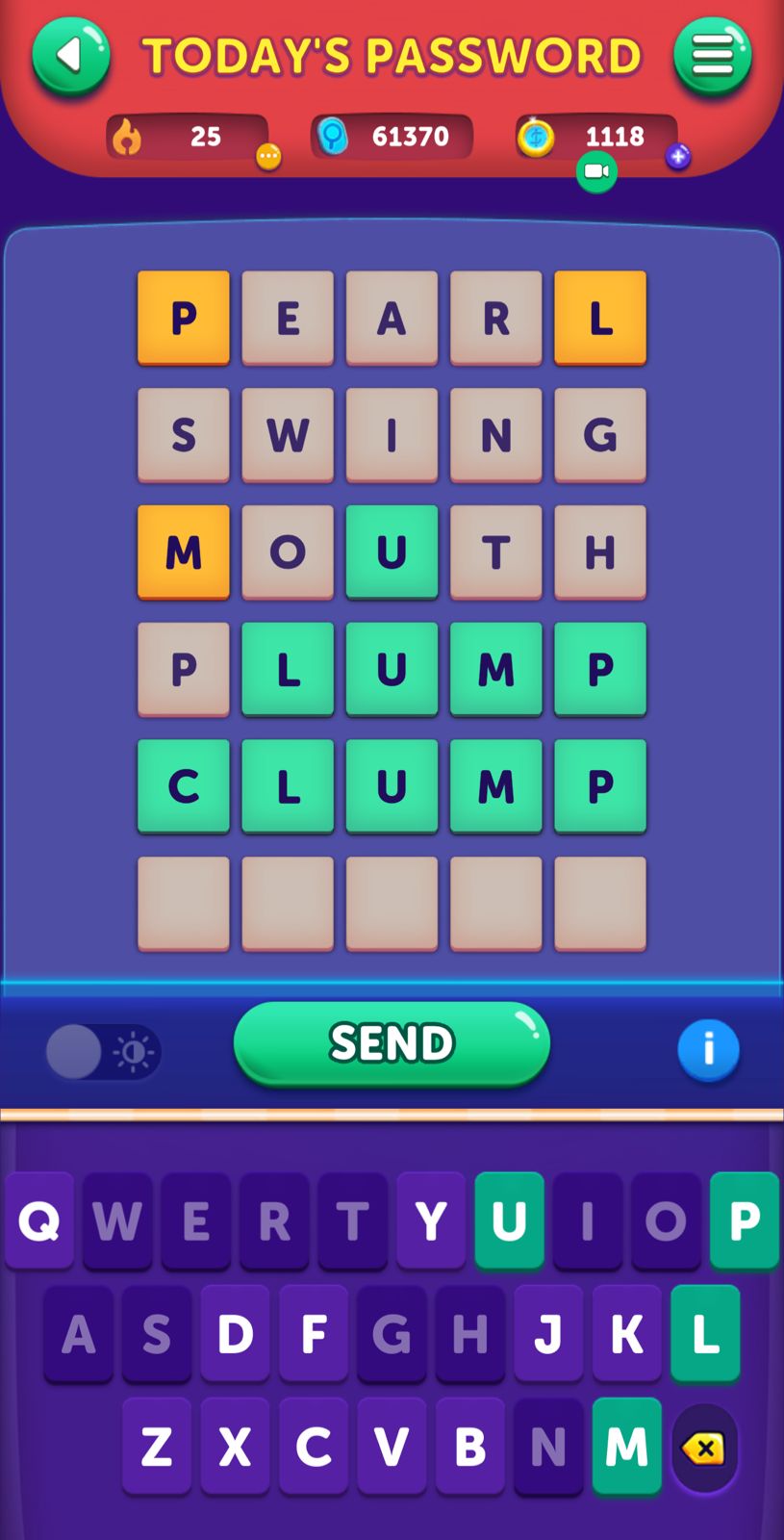Image resolution: width=784 pixels, height=1540 pixels.
Task: Enter the green P key
Action: click(x=744, y=1220)
